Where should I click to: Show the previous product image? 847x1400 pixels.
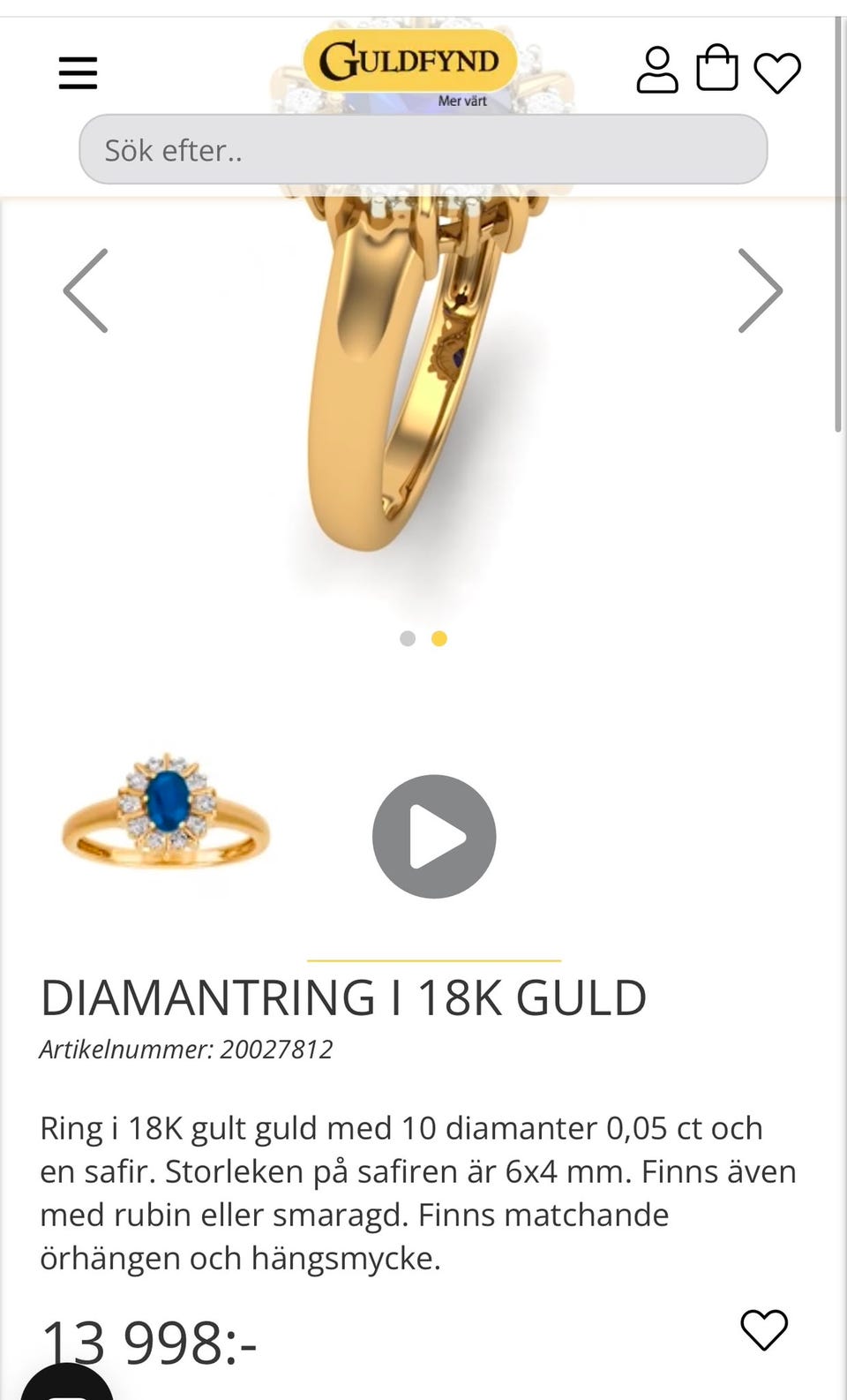tap(86, 290)
